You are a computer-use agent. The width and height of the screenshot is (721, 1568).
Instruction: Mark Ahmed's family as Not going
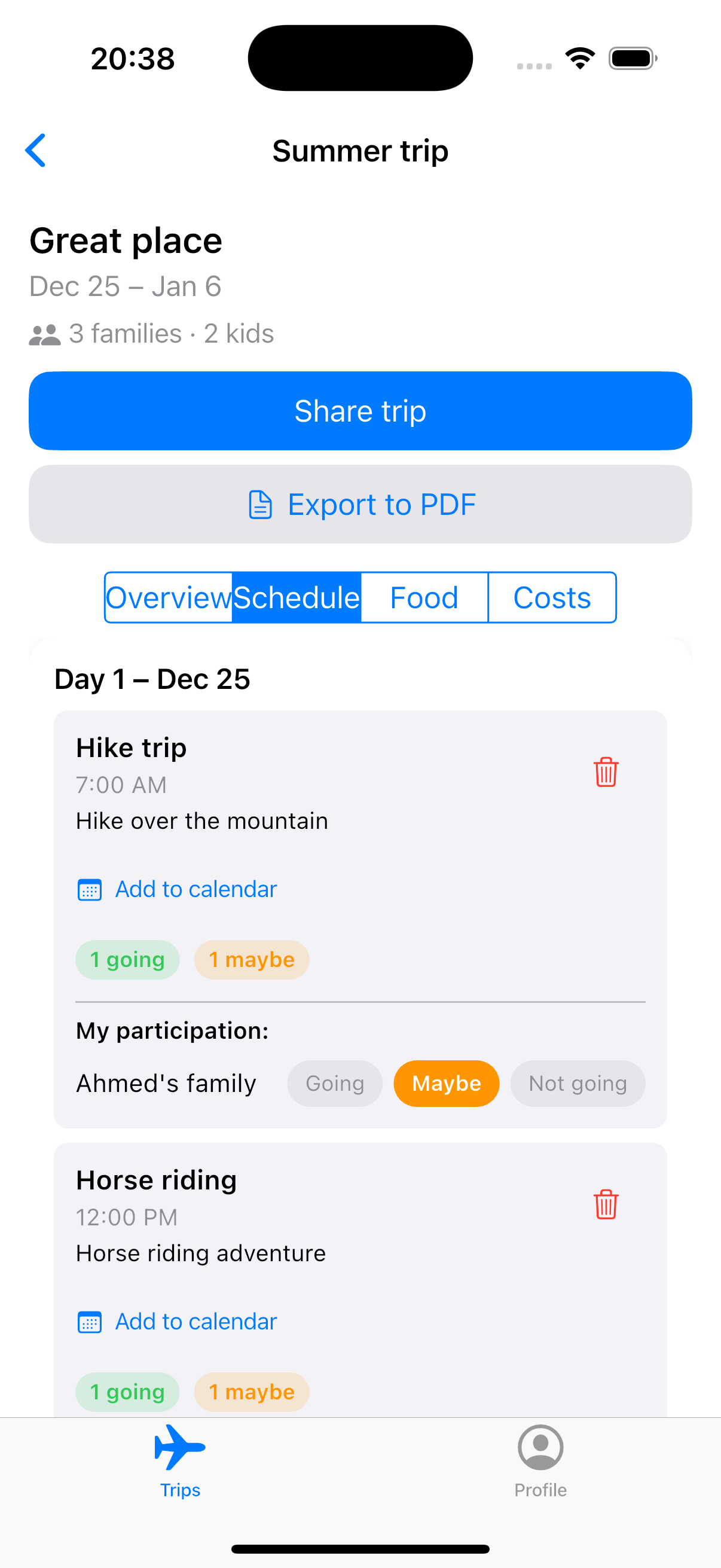[x=577, y=1083]
